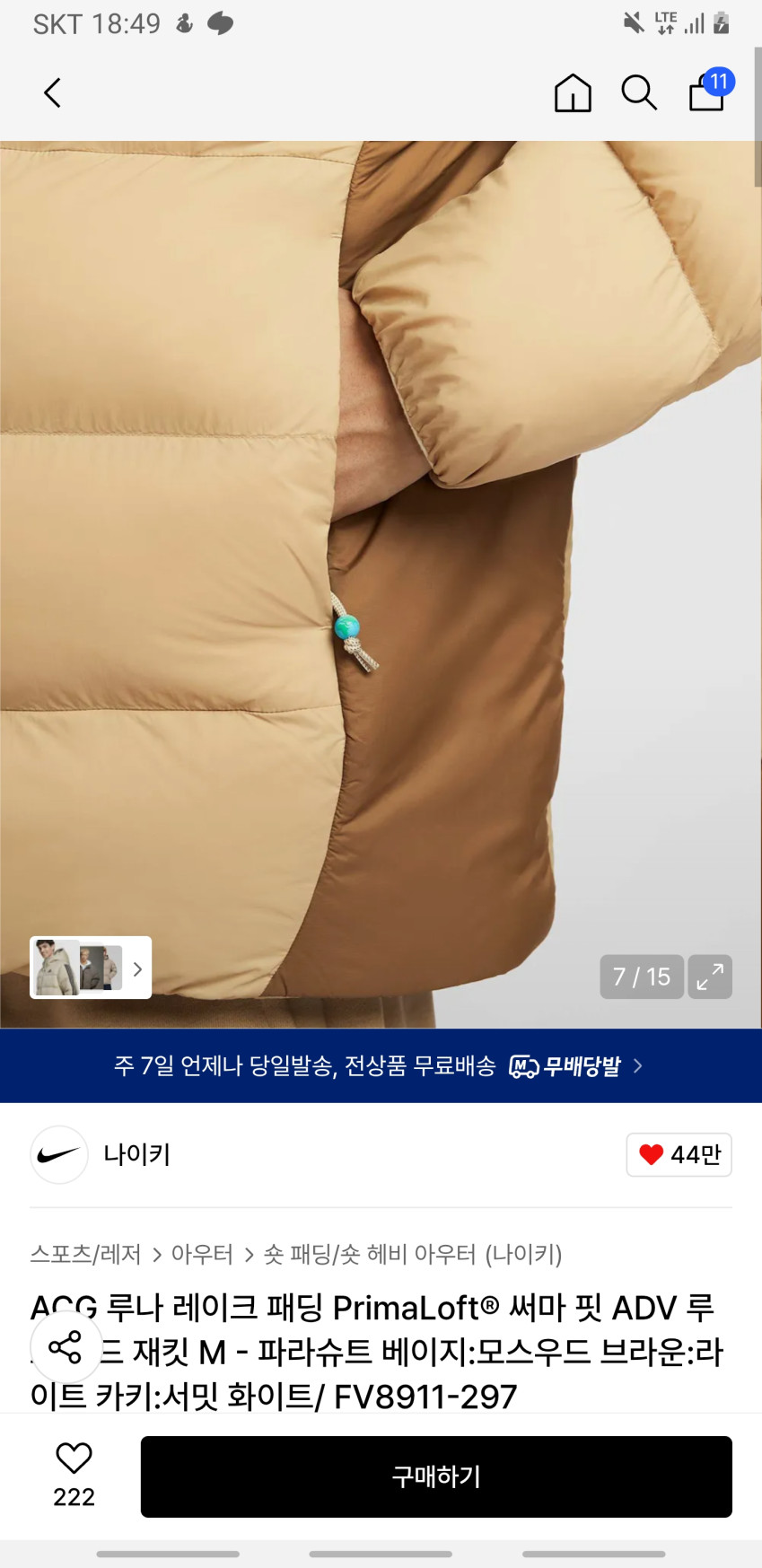Screen dimensions: 762x1568
Task: Share this product
Action: pos(65,1346)
